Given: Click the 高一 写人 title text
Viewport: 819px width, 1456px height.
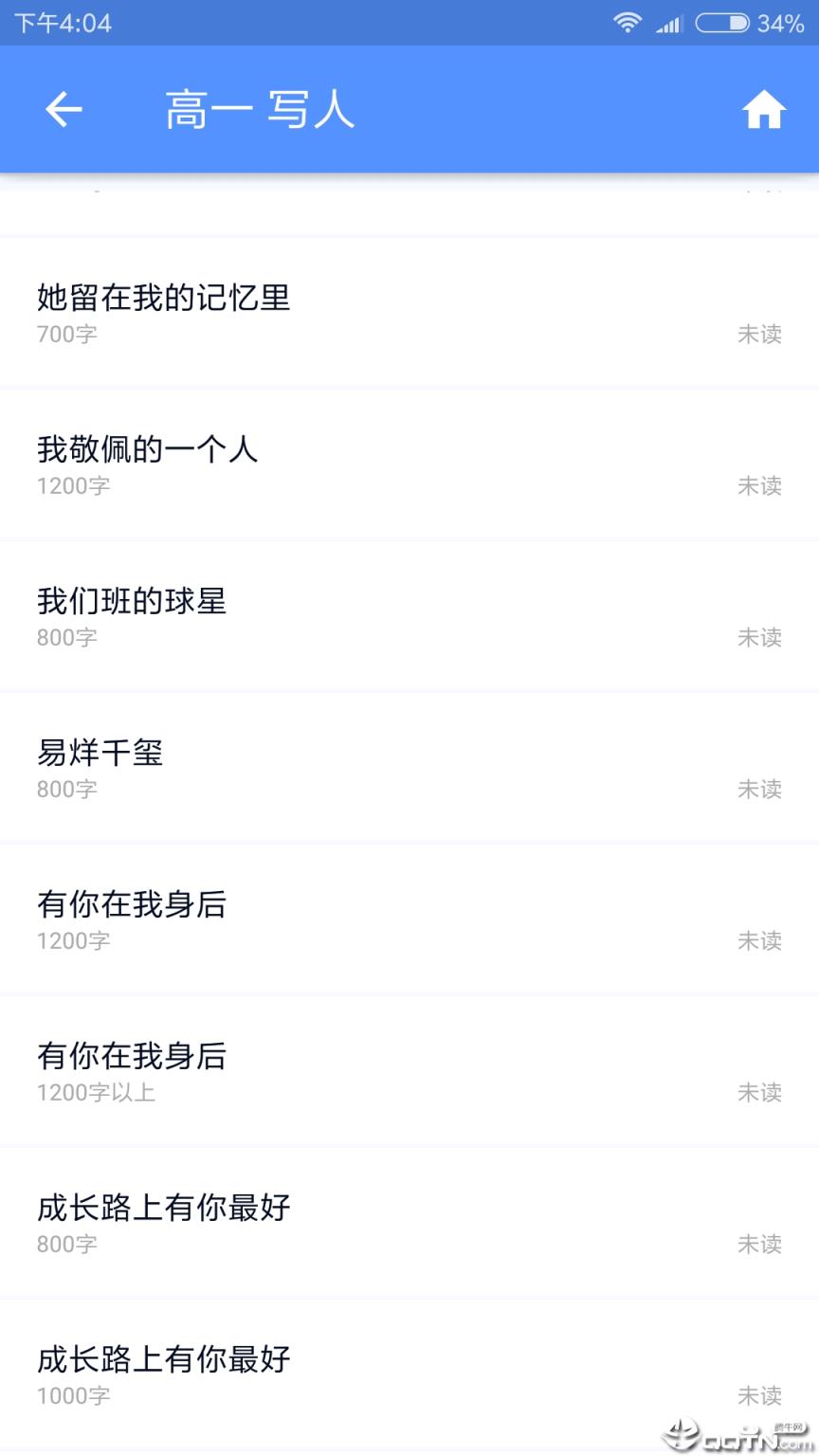Looking at the screenshot, I should (x=258, y=109).
